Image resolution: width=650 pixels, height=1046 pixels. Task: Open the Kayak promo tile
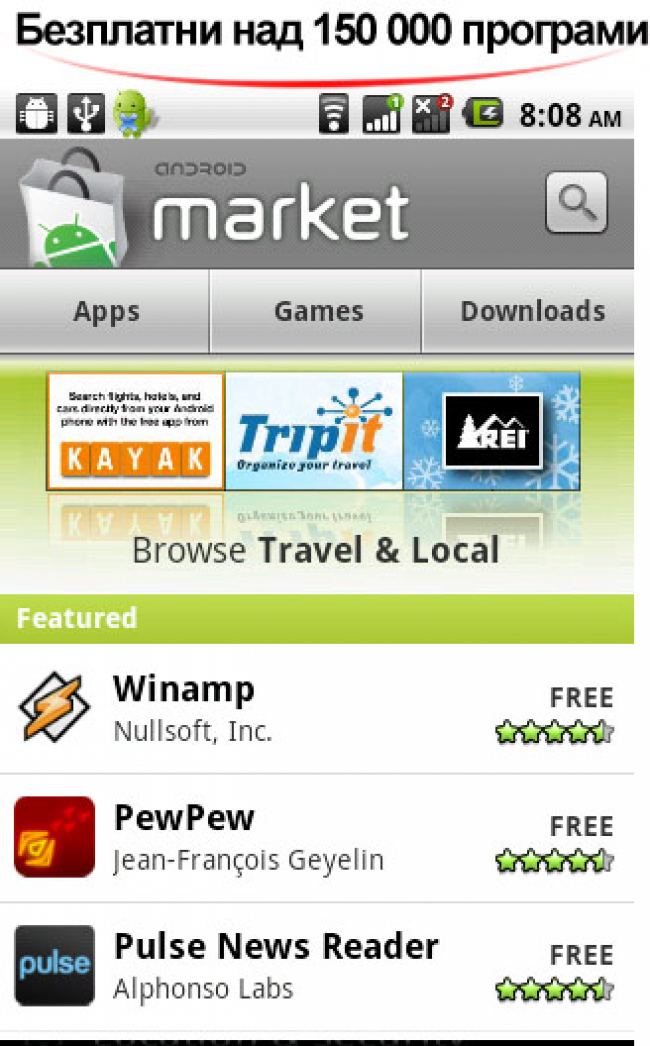(136, 431)
